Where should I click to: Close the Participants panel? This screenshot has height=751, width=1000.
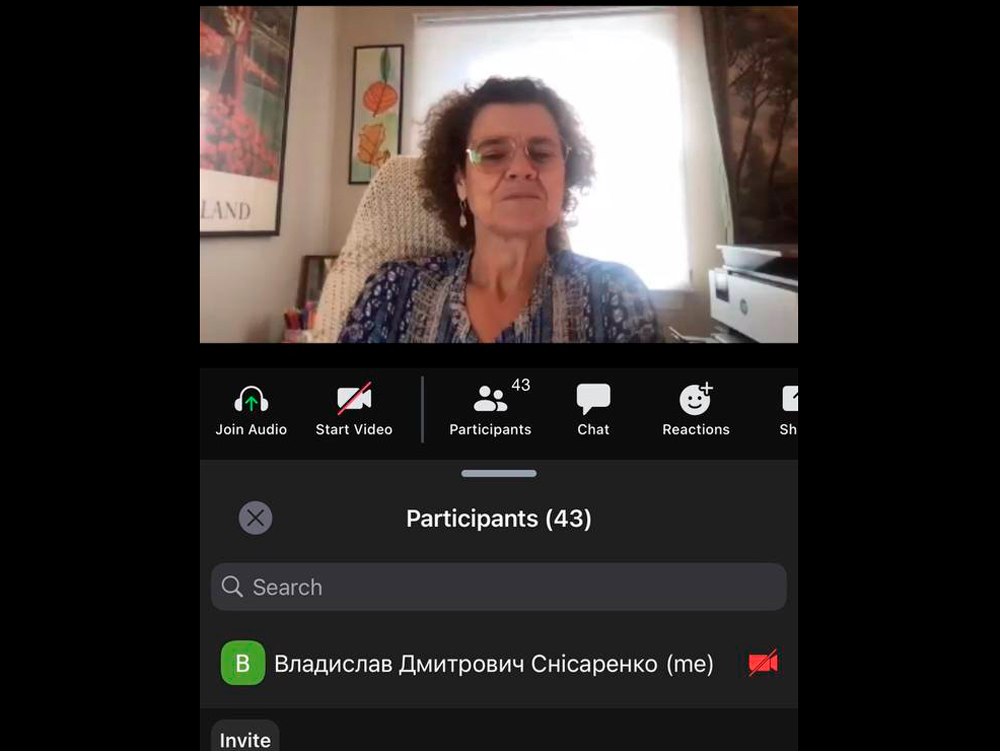coord(255,518)
